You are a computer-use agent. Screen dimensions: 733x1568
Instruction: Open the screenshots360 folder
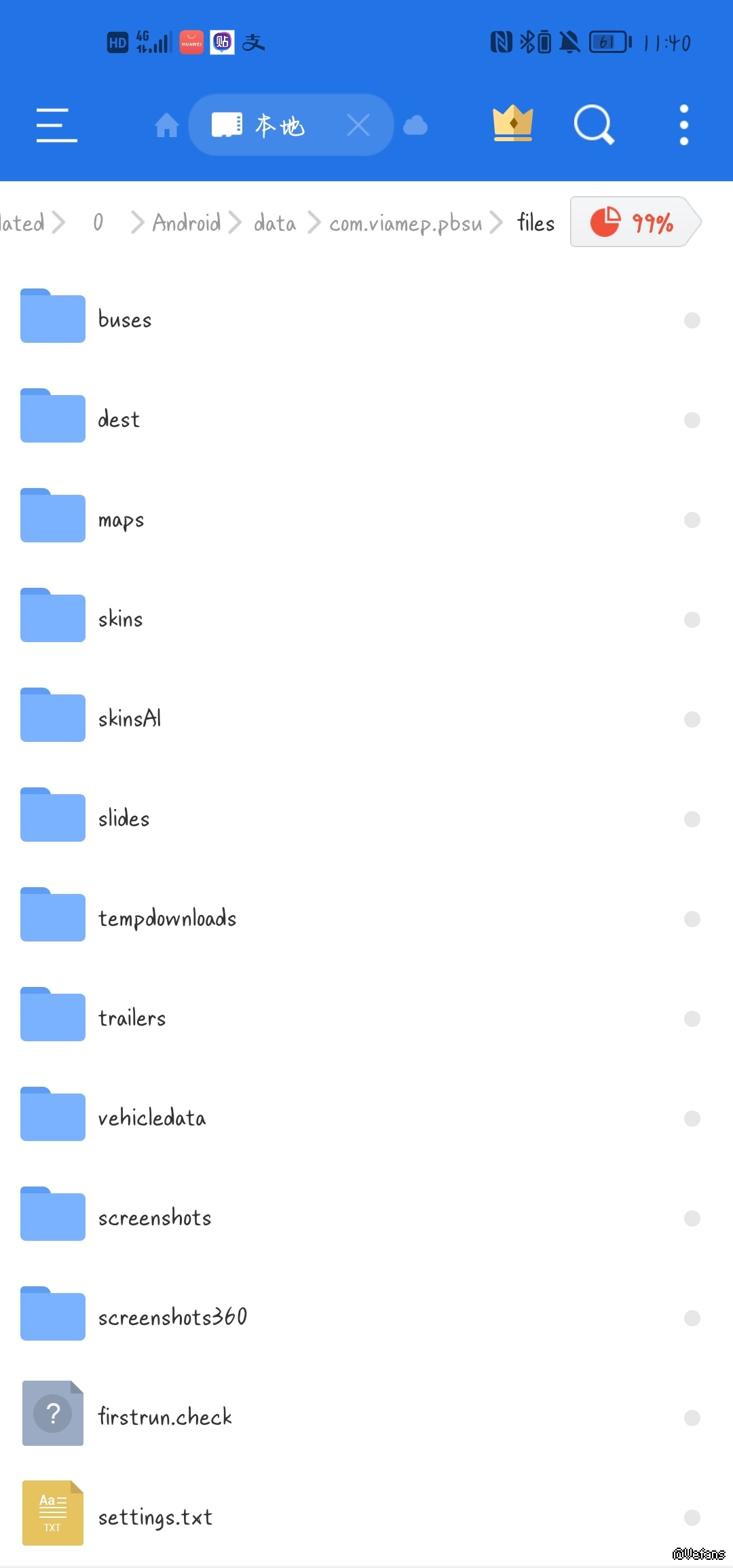tap(172, 1318)
